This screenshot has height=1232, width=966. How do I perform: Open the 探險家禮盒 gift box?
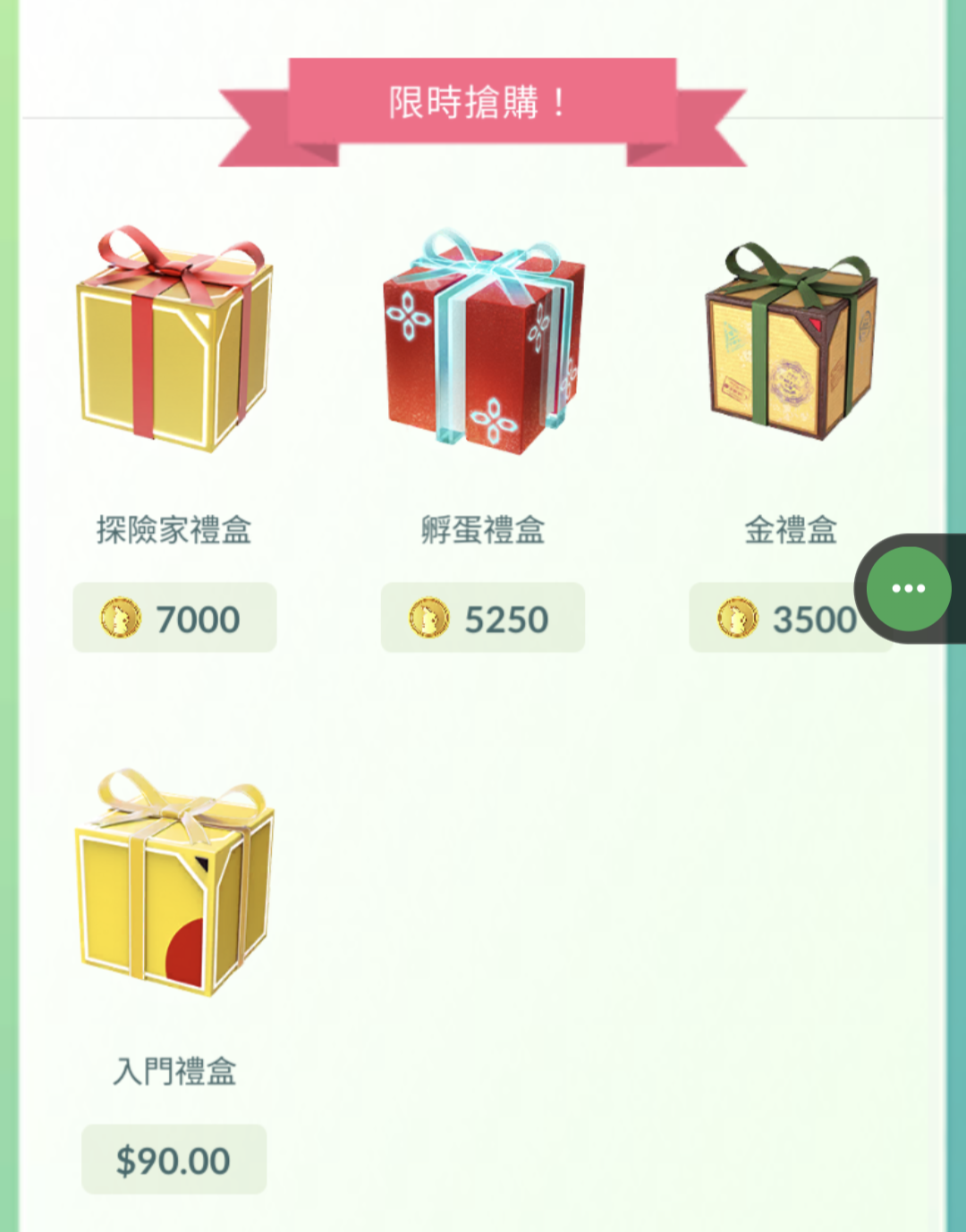click(x=174, y=340)
